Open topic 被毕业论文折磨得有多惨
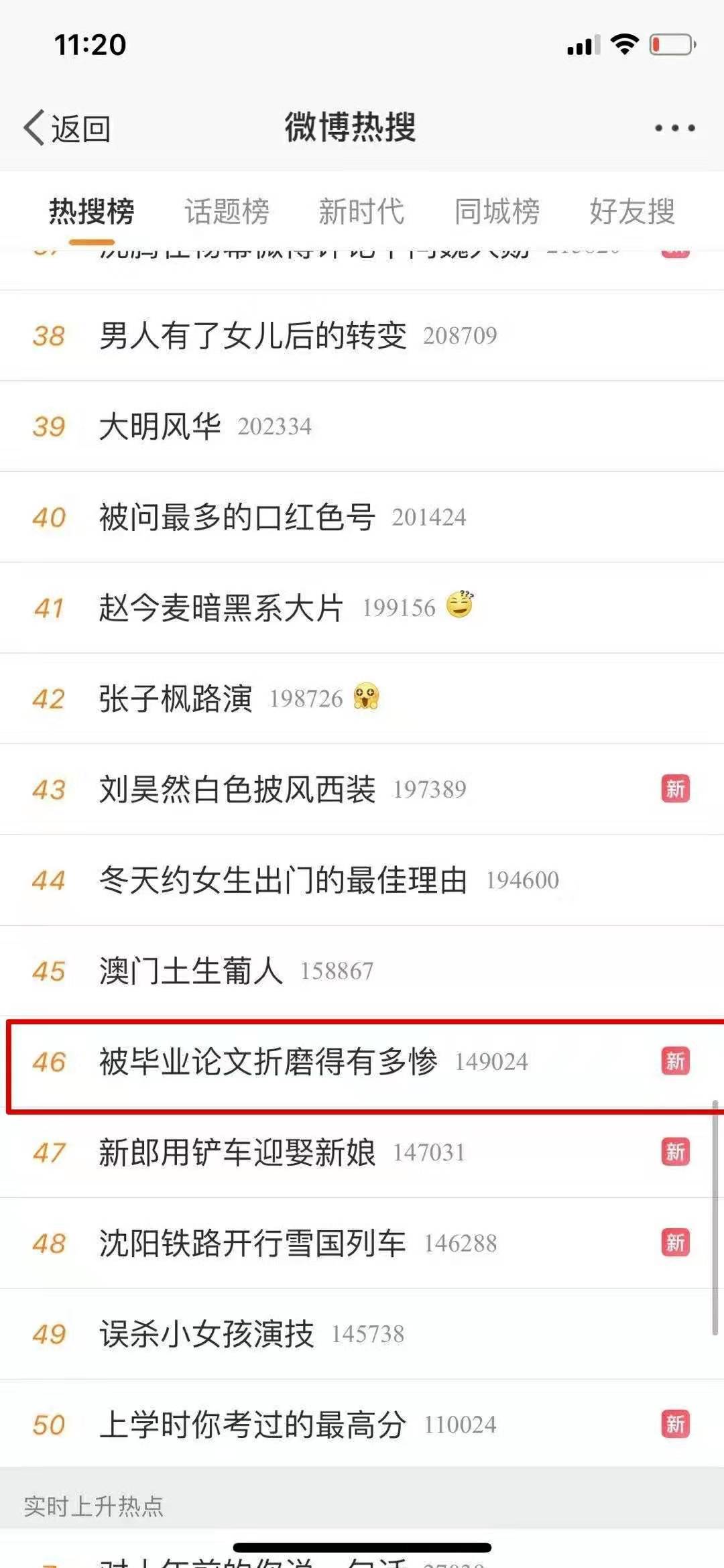The width and height of the screenshot is (724, 1568). point(268,1062)
